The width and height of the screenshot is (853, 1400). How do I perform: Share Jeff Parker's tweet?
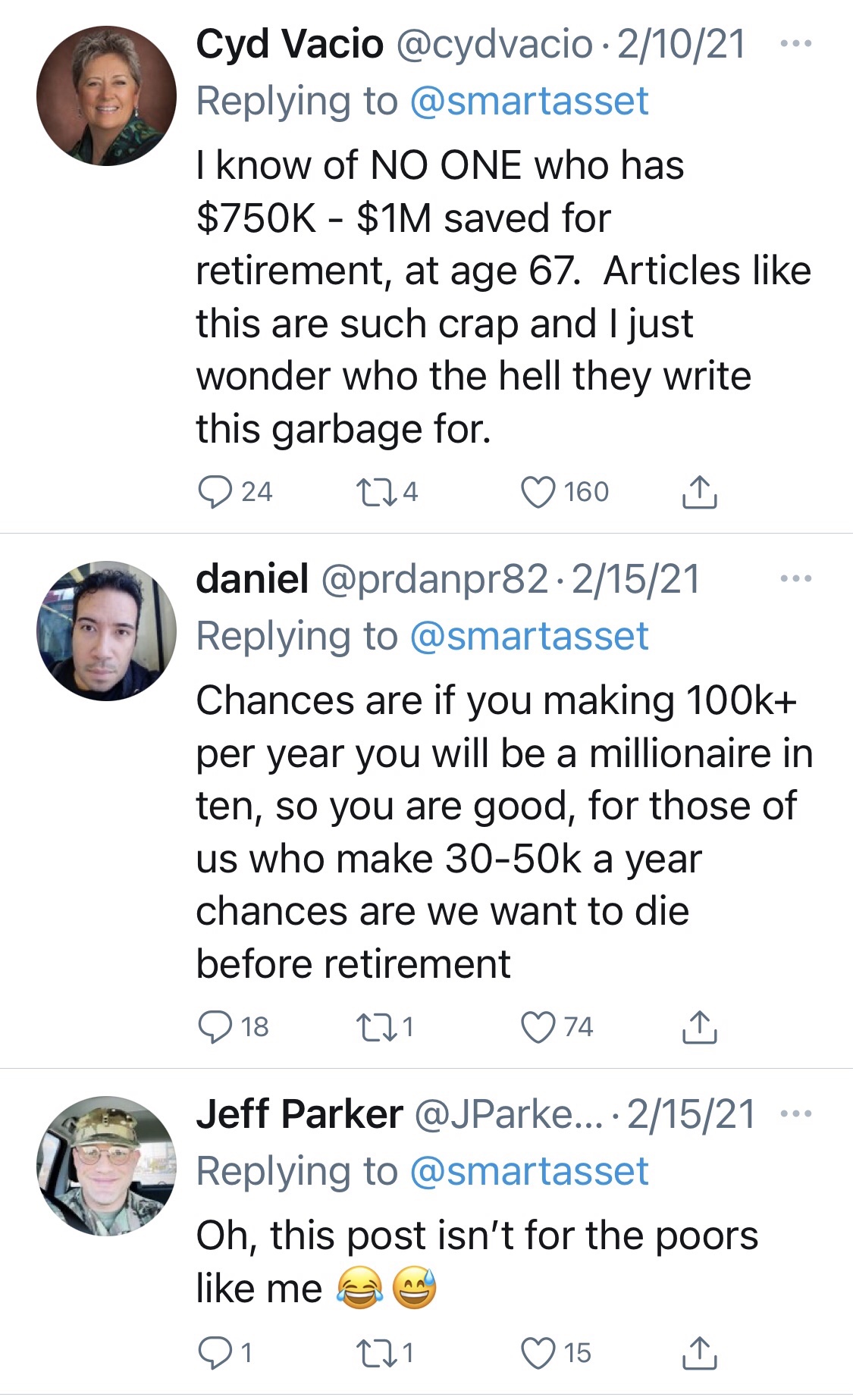pos(699,1353)
